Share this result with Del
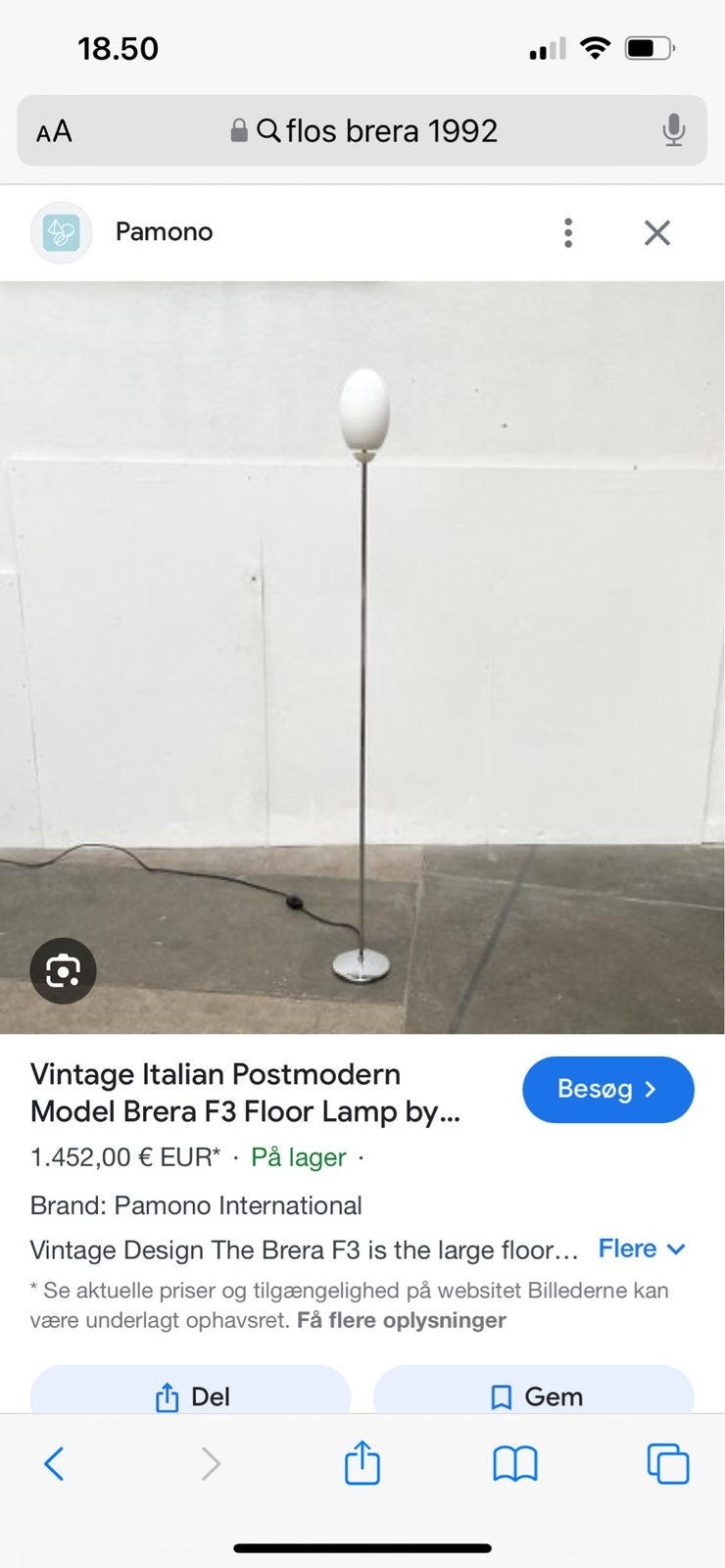 tap(191, 1396)
